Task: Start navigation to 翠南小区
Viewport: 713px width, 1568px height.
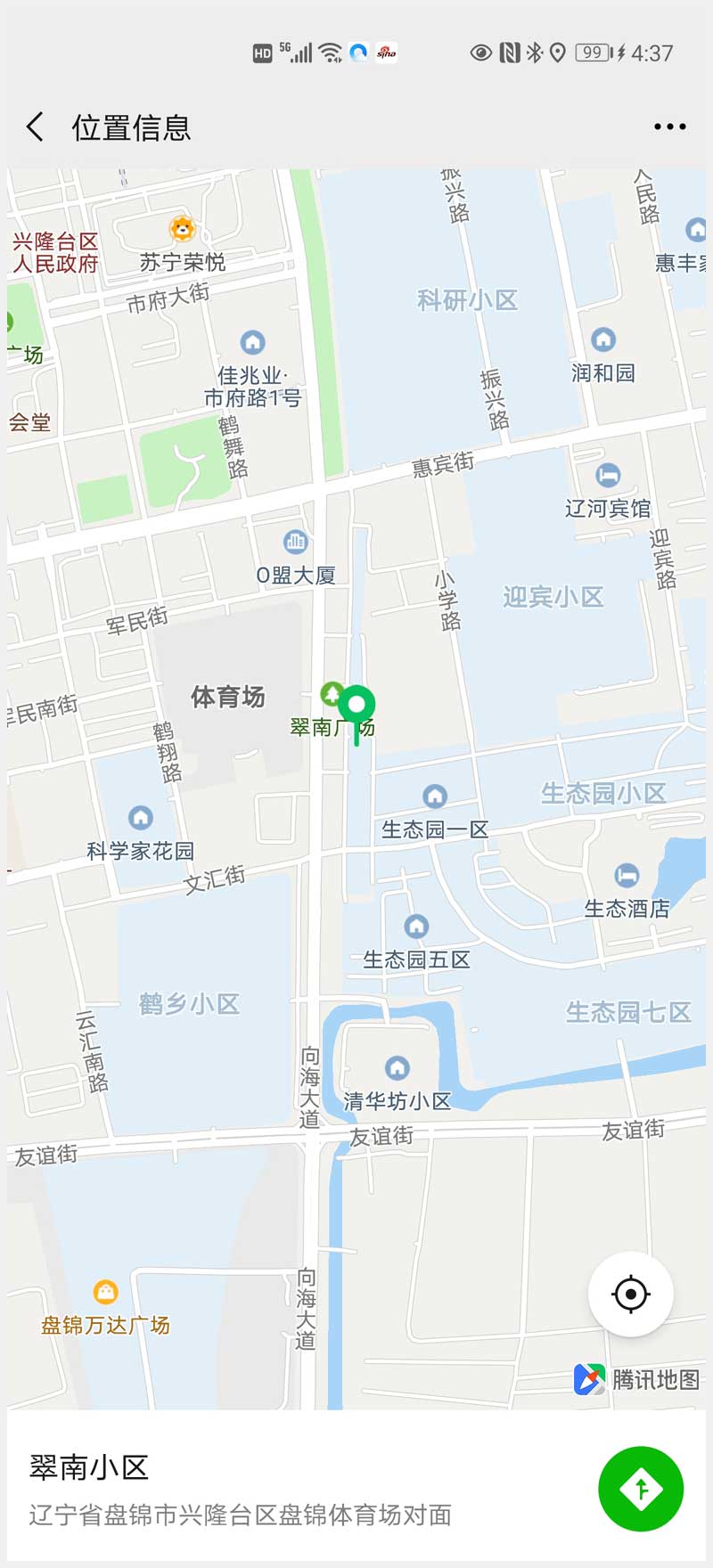Action: [x=640, y=1489]
